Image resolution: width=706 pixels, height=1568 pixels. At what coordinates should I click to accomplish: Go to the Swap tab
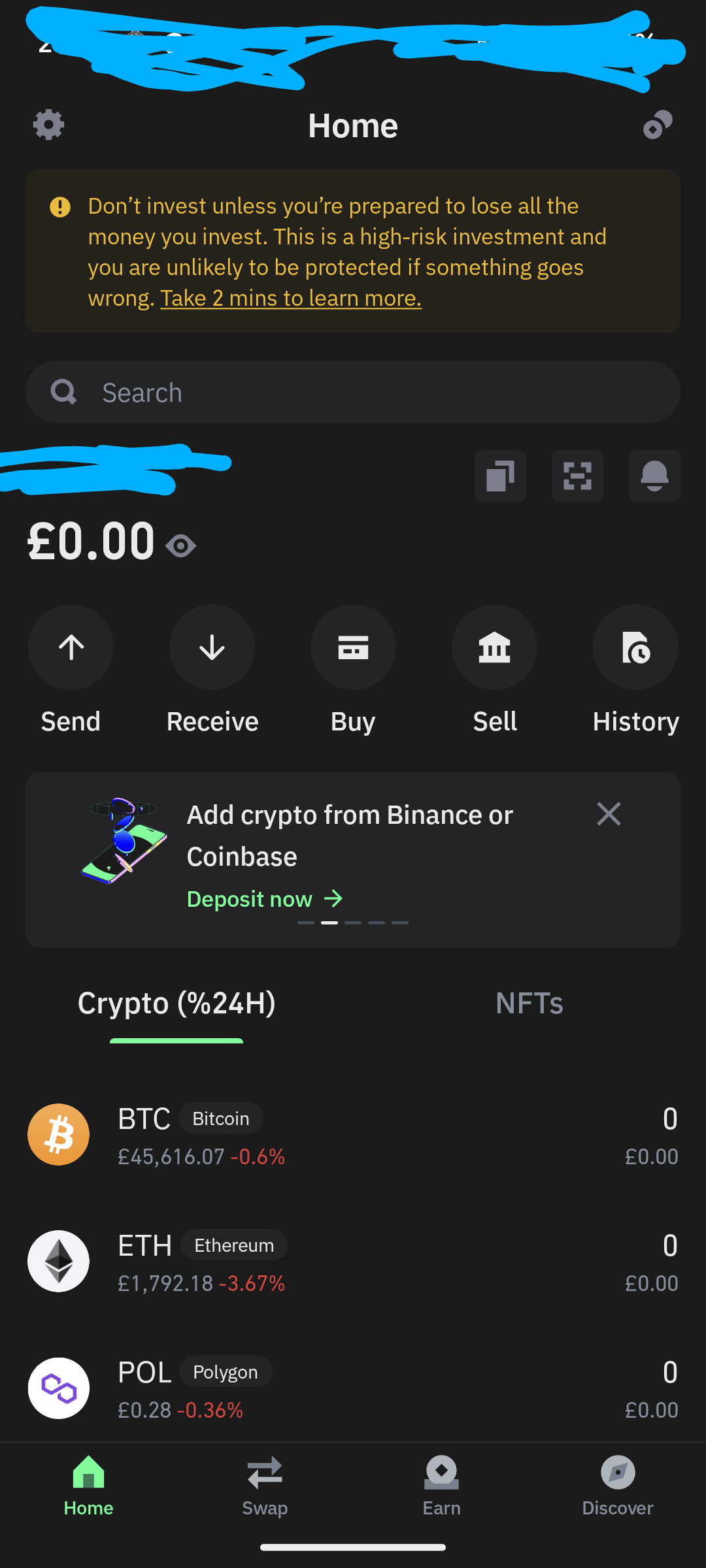(x=265, y=1486)
